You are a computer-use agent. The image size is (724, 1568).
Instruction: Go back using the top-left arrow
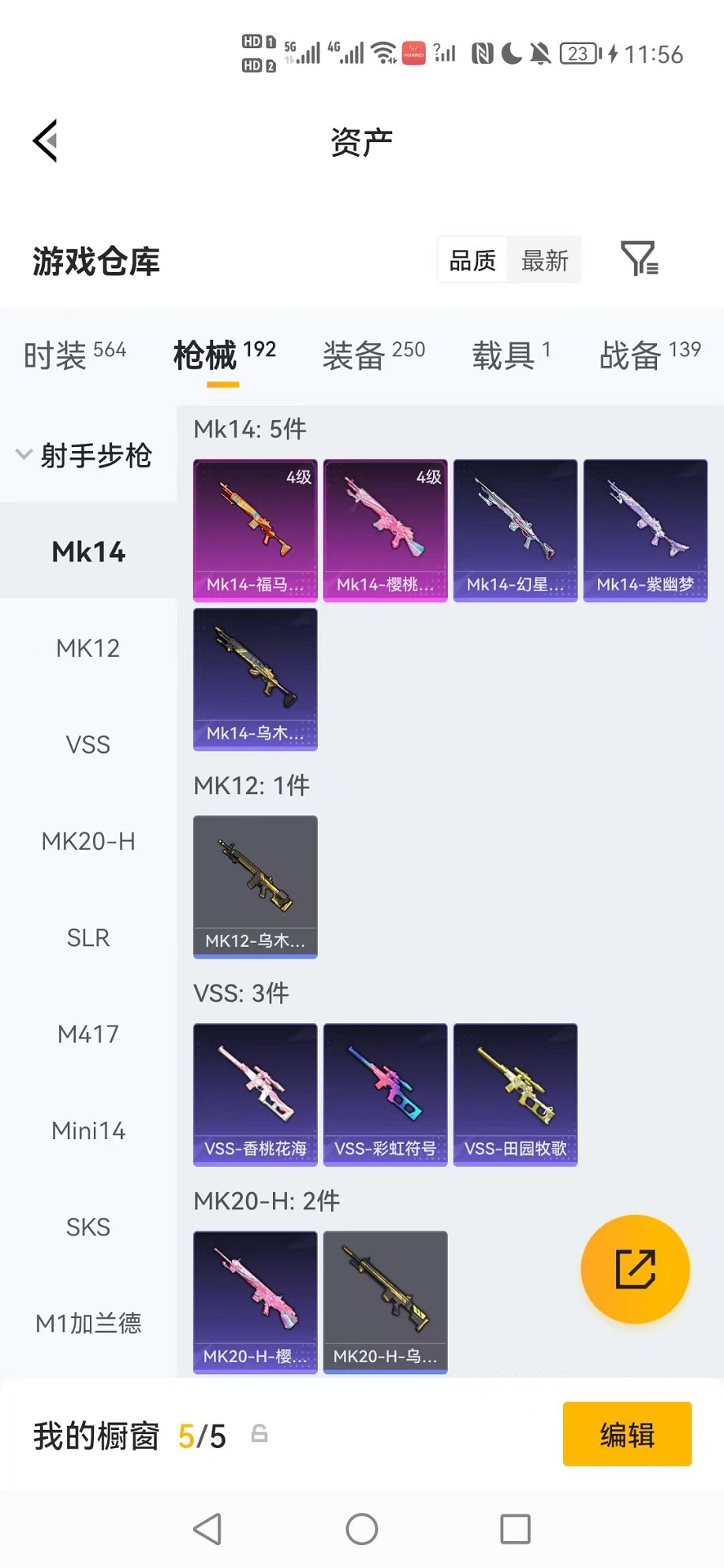[x=46, y=141]
